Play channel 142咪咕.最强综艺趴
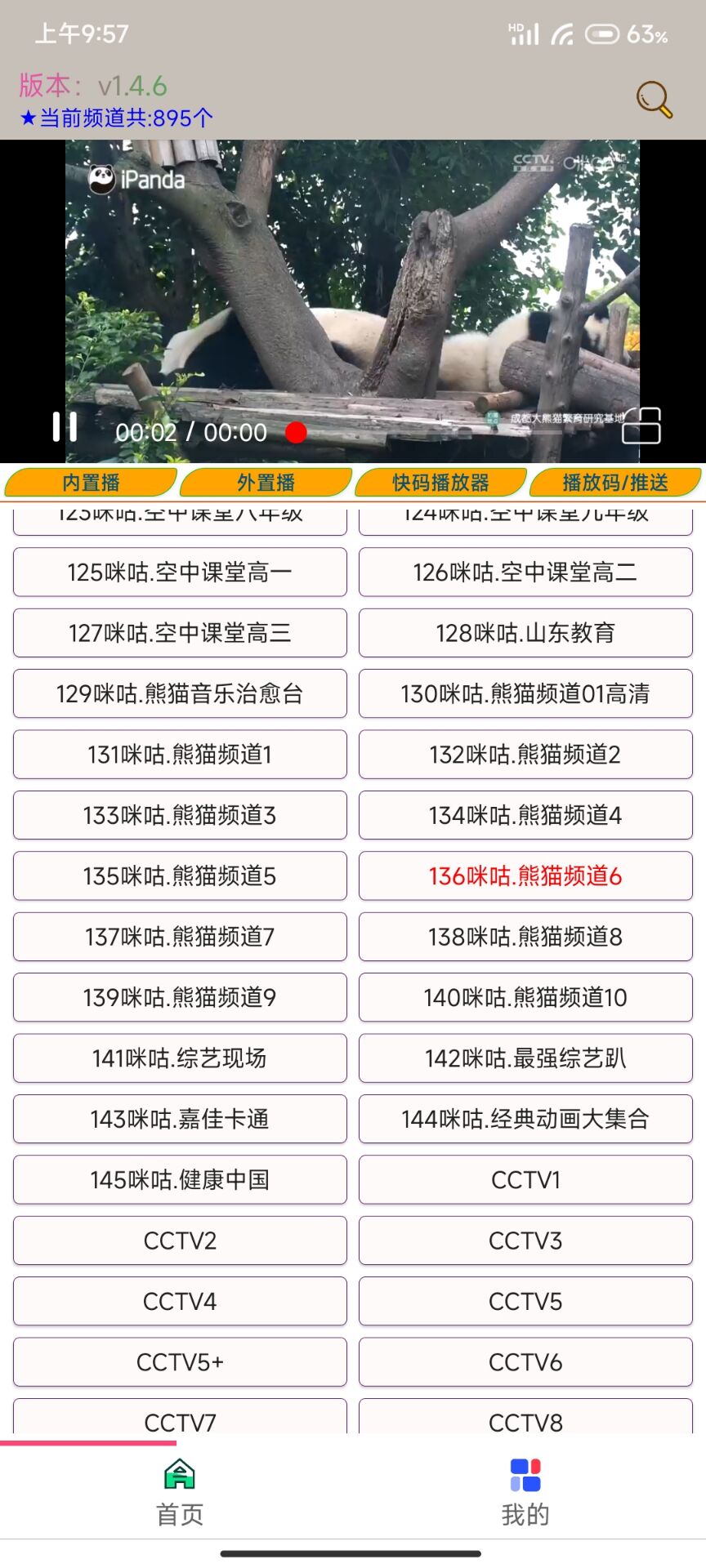Screen dimensions: 706x1568 [x=525, y=1058]
